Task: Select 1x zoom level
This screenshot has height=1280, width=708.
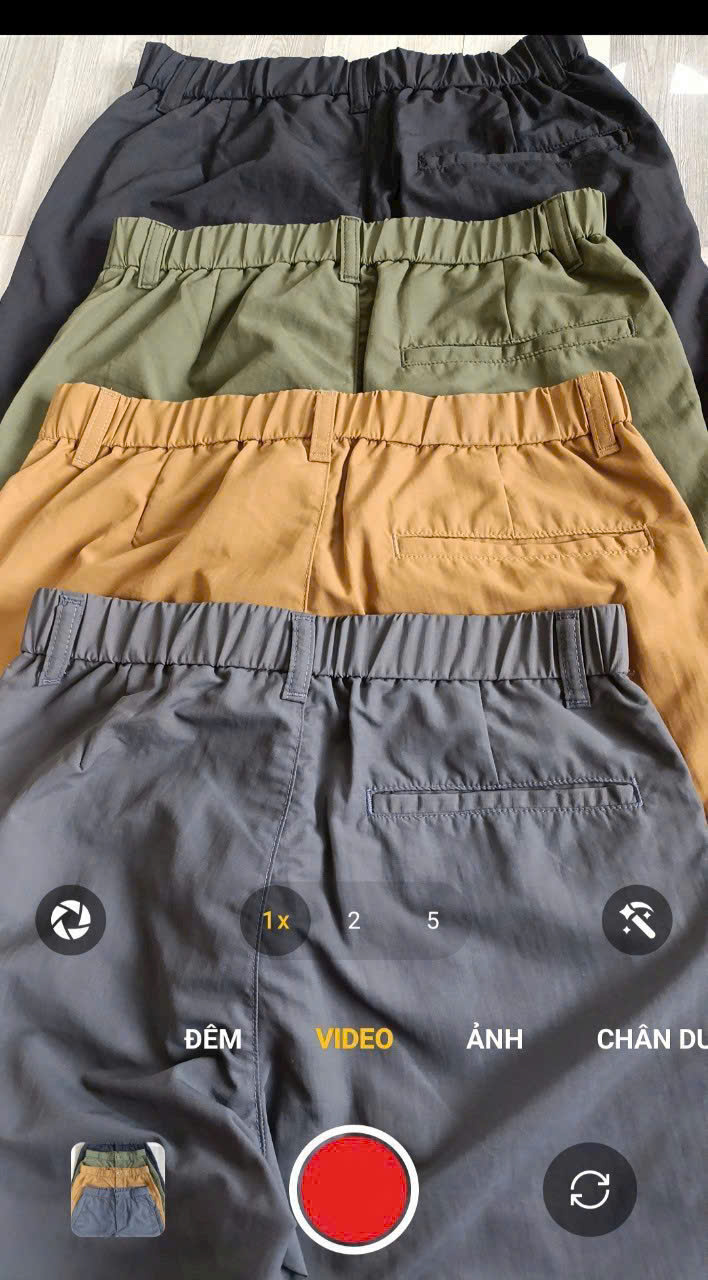Action: 276,921
